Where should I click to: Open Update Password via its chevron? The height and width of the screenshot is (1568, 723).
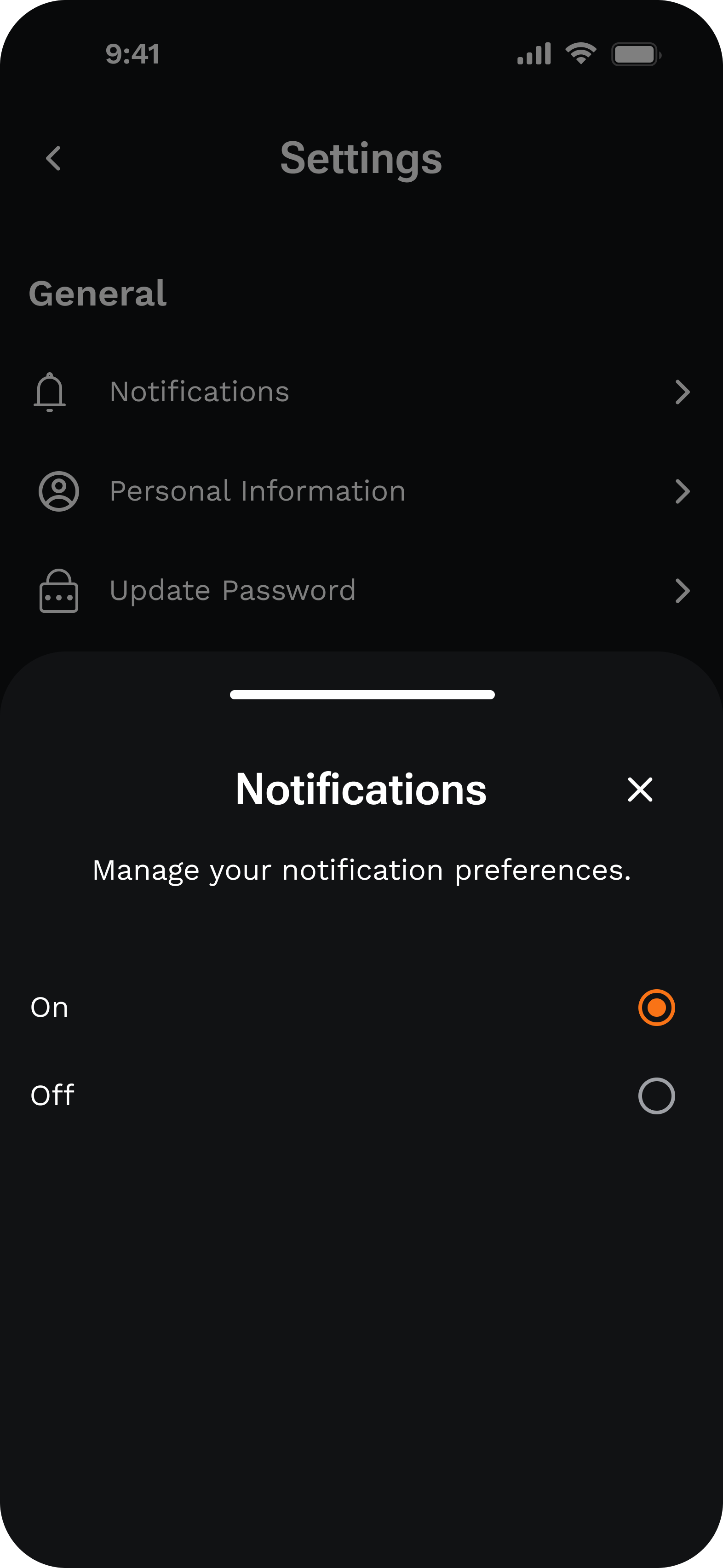pyautogui.click(x=683, y=589)
